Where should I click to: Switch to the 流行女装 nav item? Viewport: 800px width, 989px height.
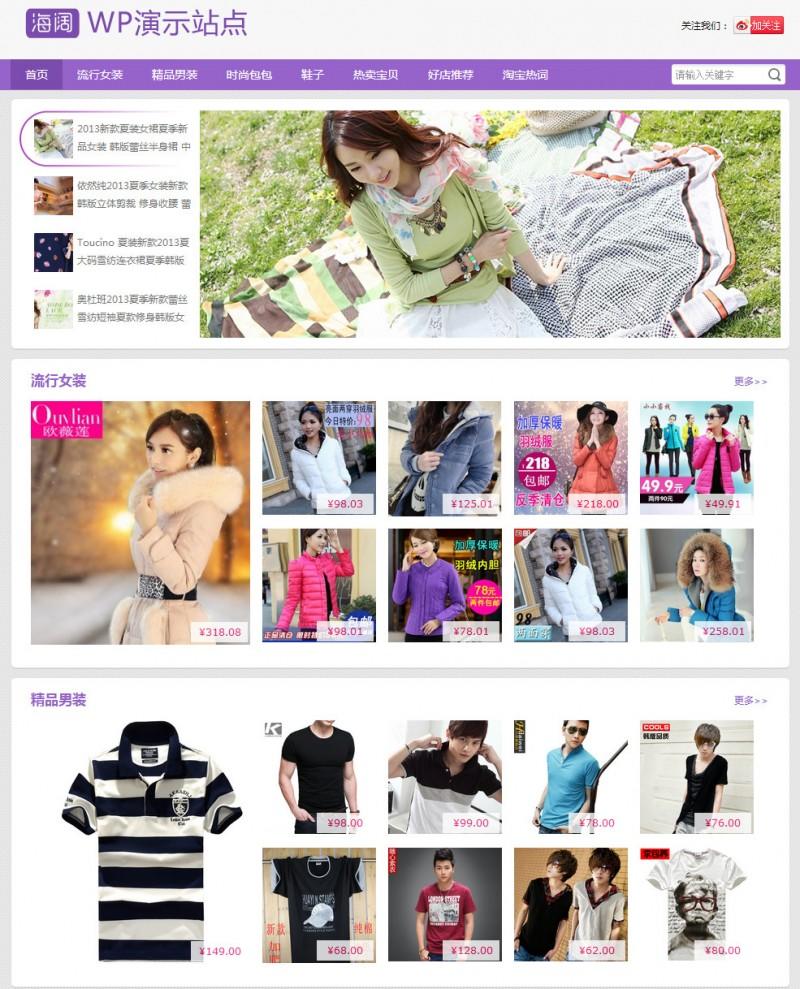pos(100,75)
